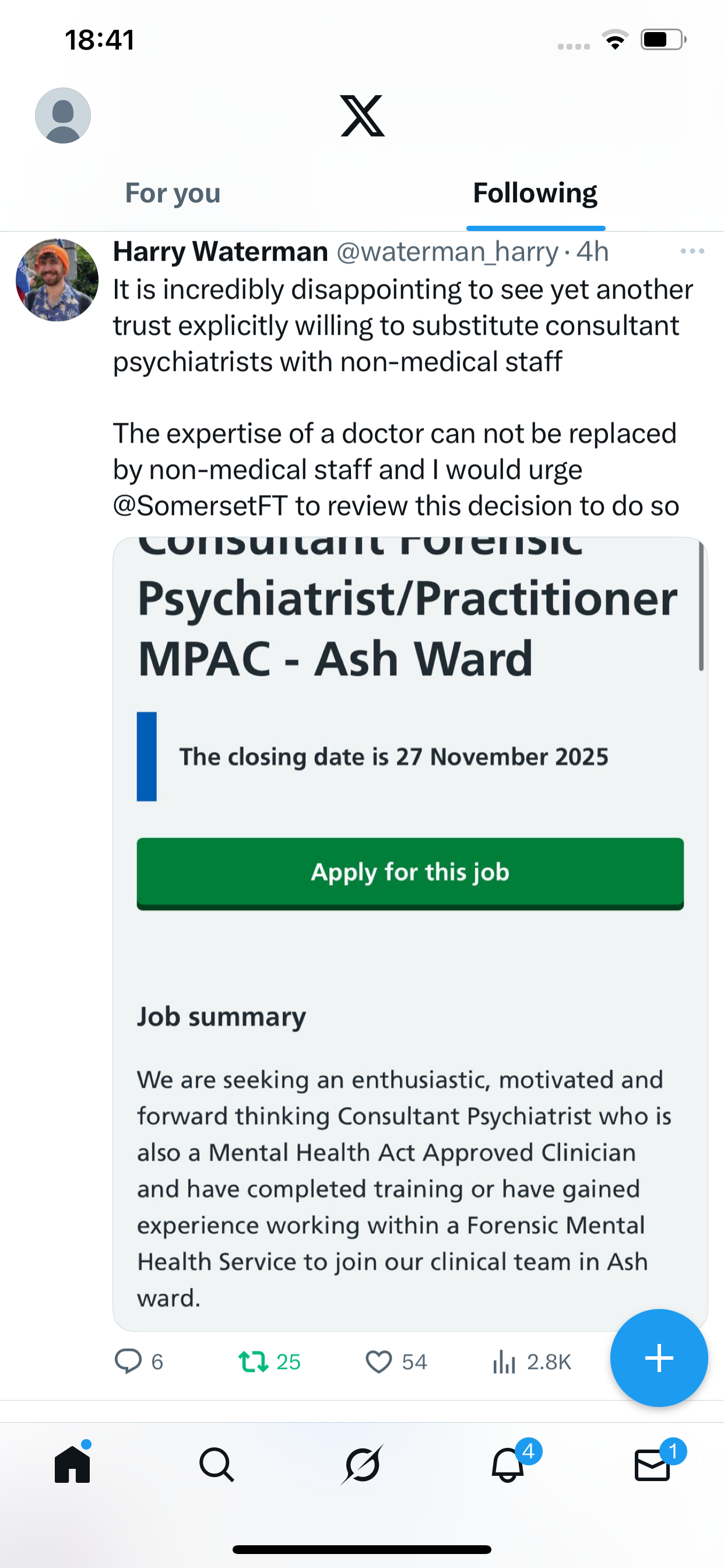The width and height of the screenshot is (724, 1568).
Task: Switch to the For you tab
Action: [173, 194]
